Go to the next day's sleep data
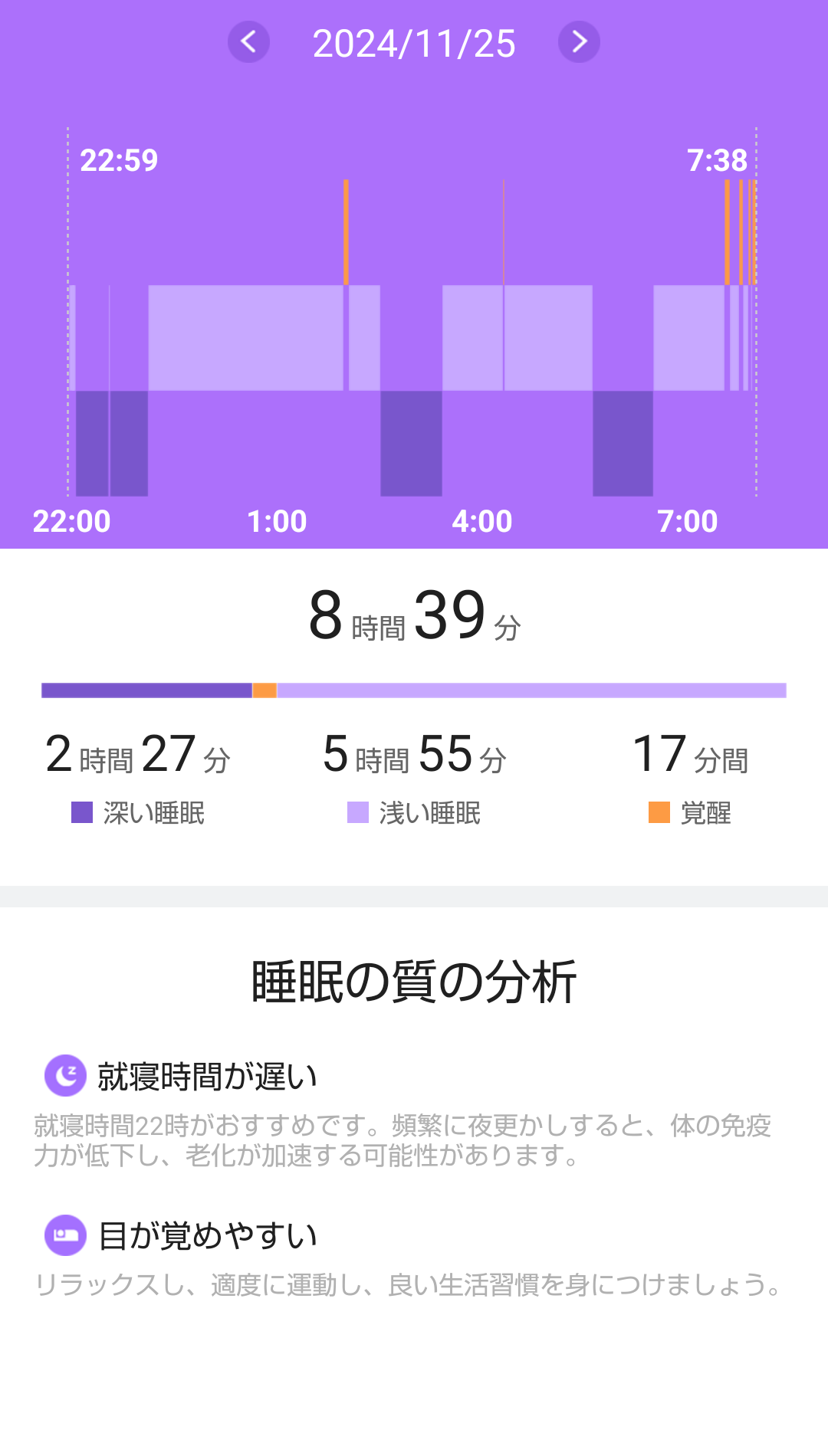 pos(579,41)
